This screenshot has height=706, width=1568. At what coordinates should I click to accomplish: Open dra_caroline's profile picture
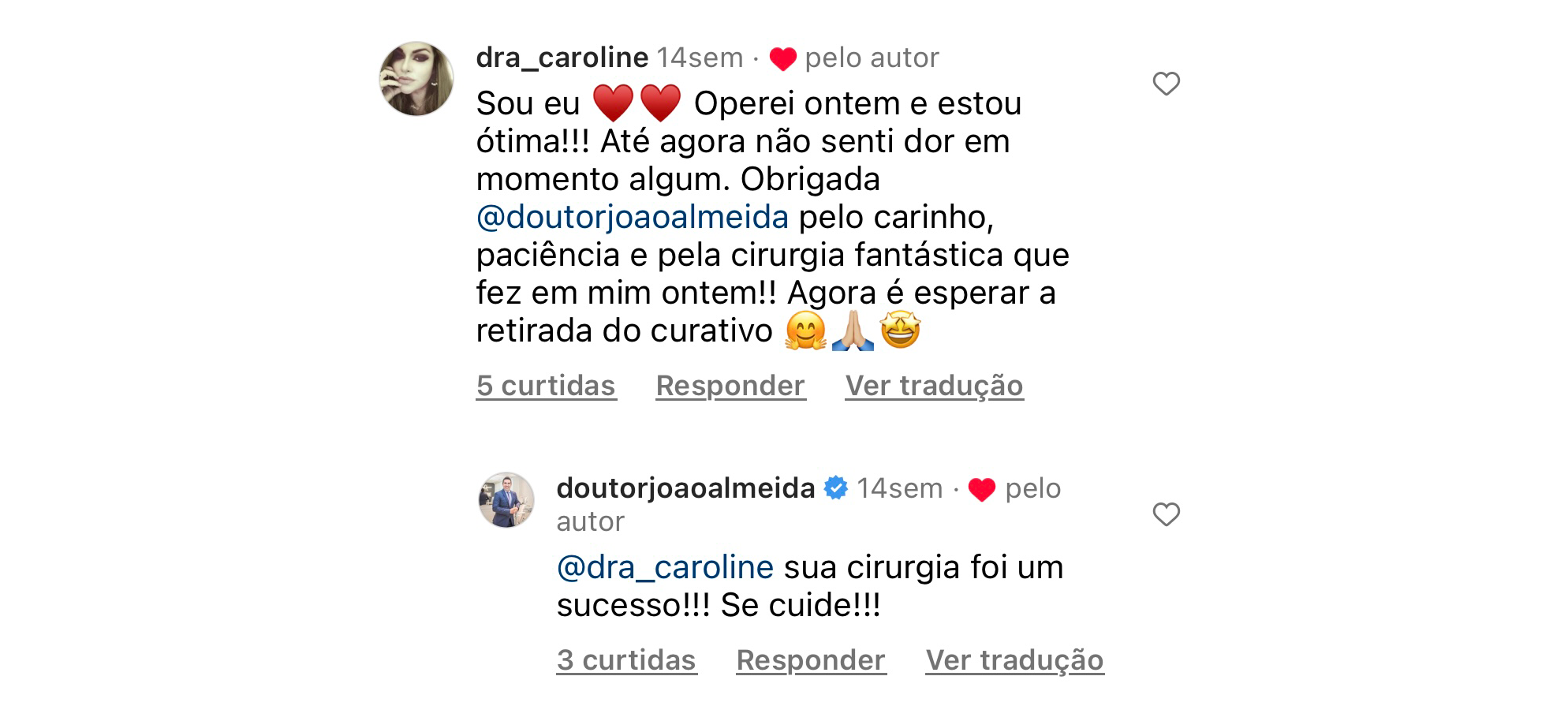coord(416,79)
